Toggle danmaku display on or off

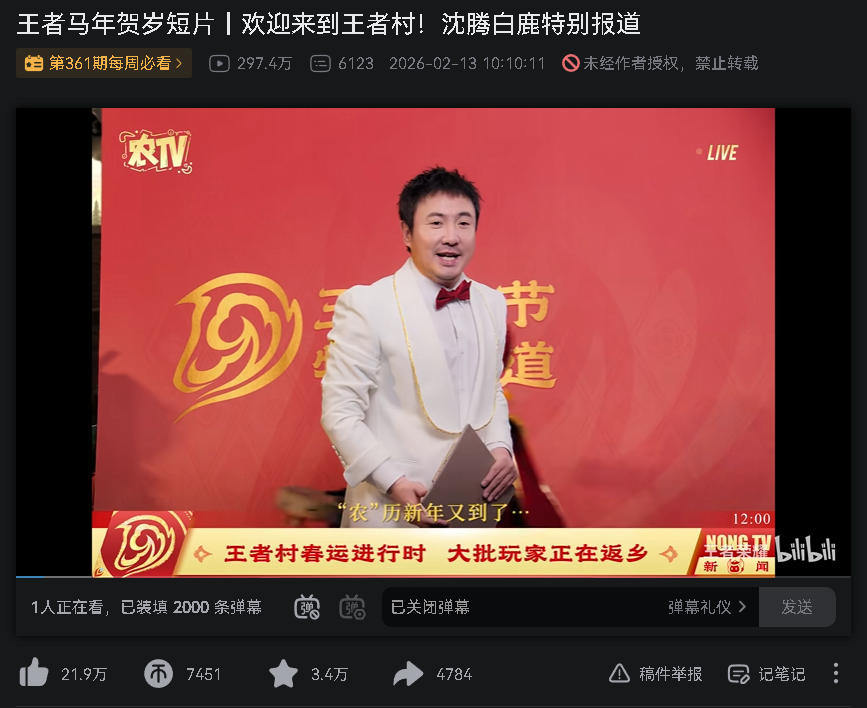click(x=307, y=607)
